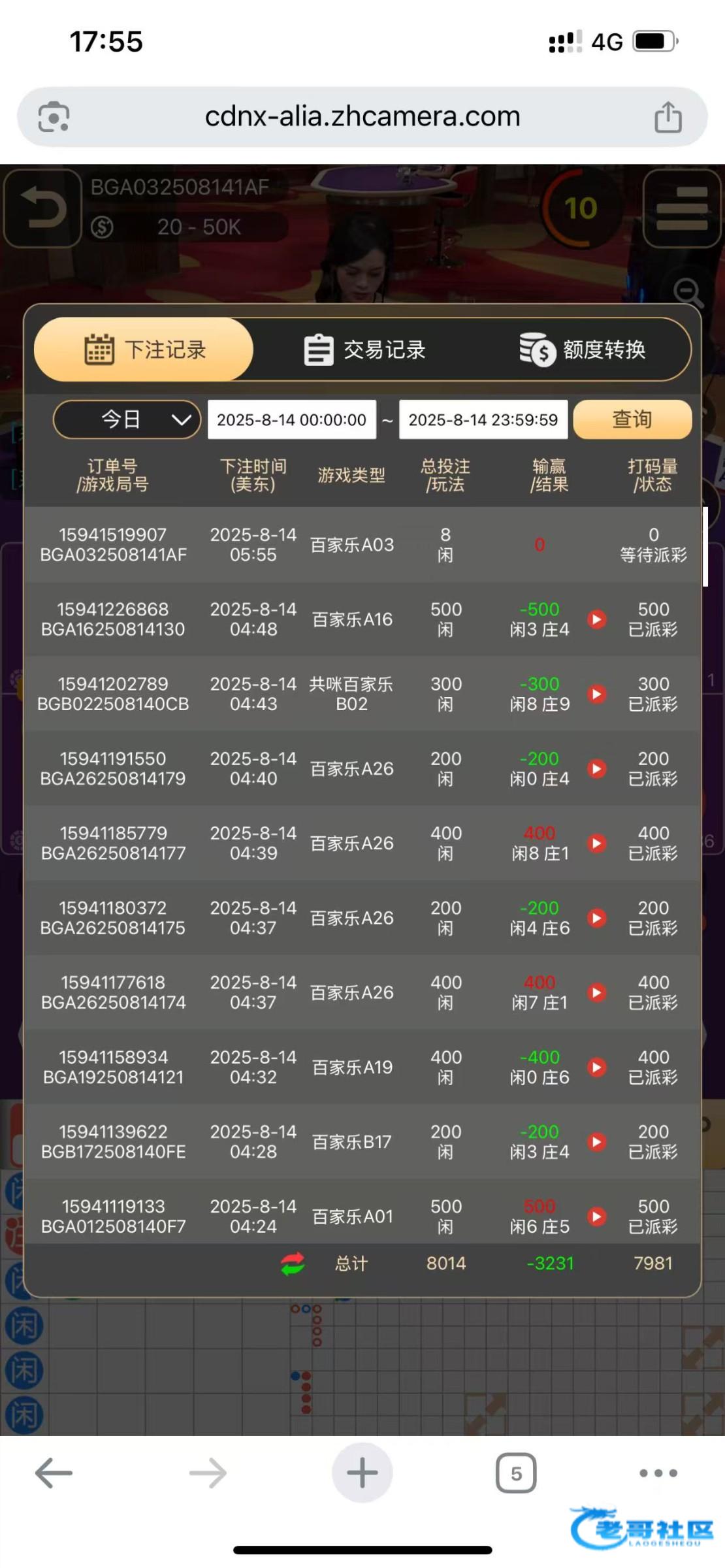This screenshot has height=1568, width=725.
Task: Tap the red-green swap arrows beside 总计
Action: [293, 1264]
